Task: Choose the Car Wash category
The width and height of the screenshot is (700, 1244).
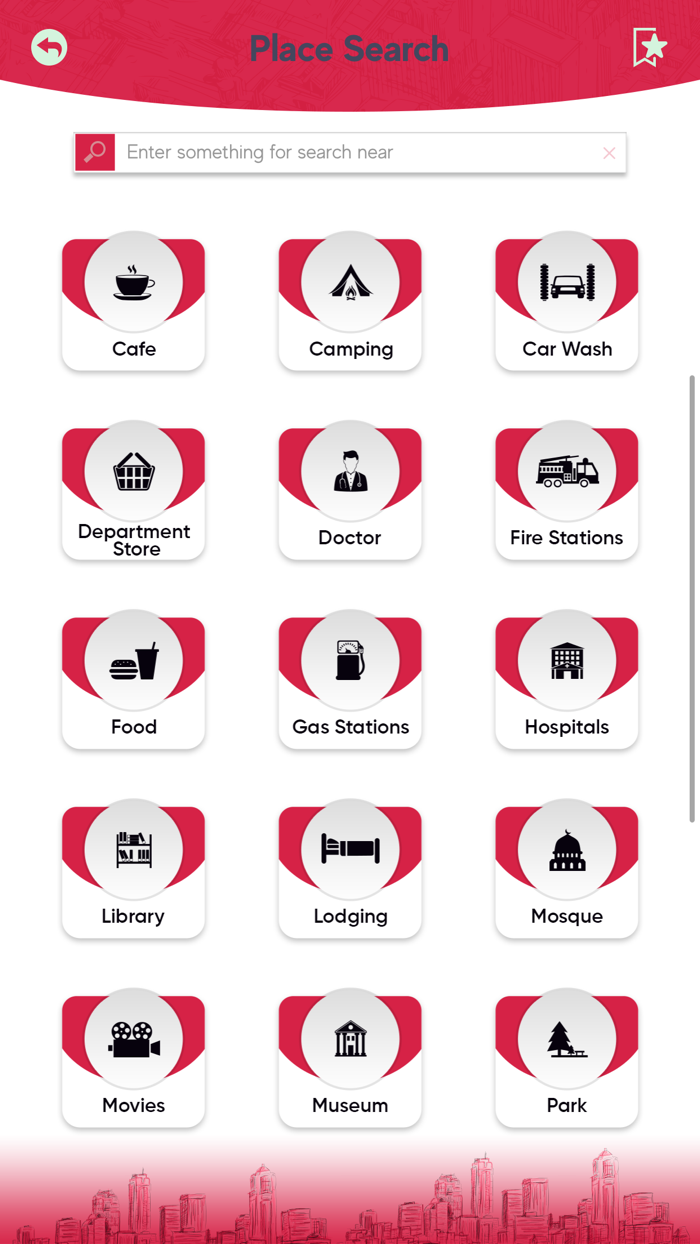Action: coord(567,302)
